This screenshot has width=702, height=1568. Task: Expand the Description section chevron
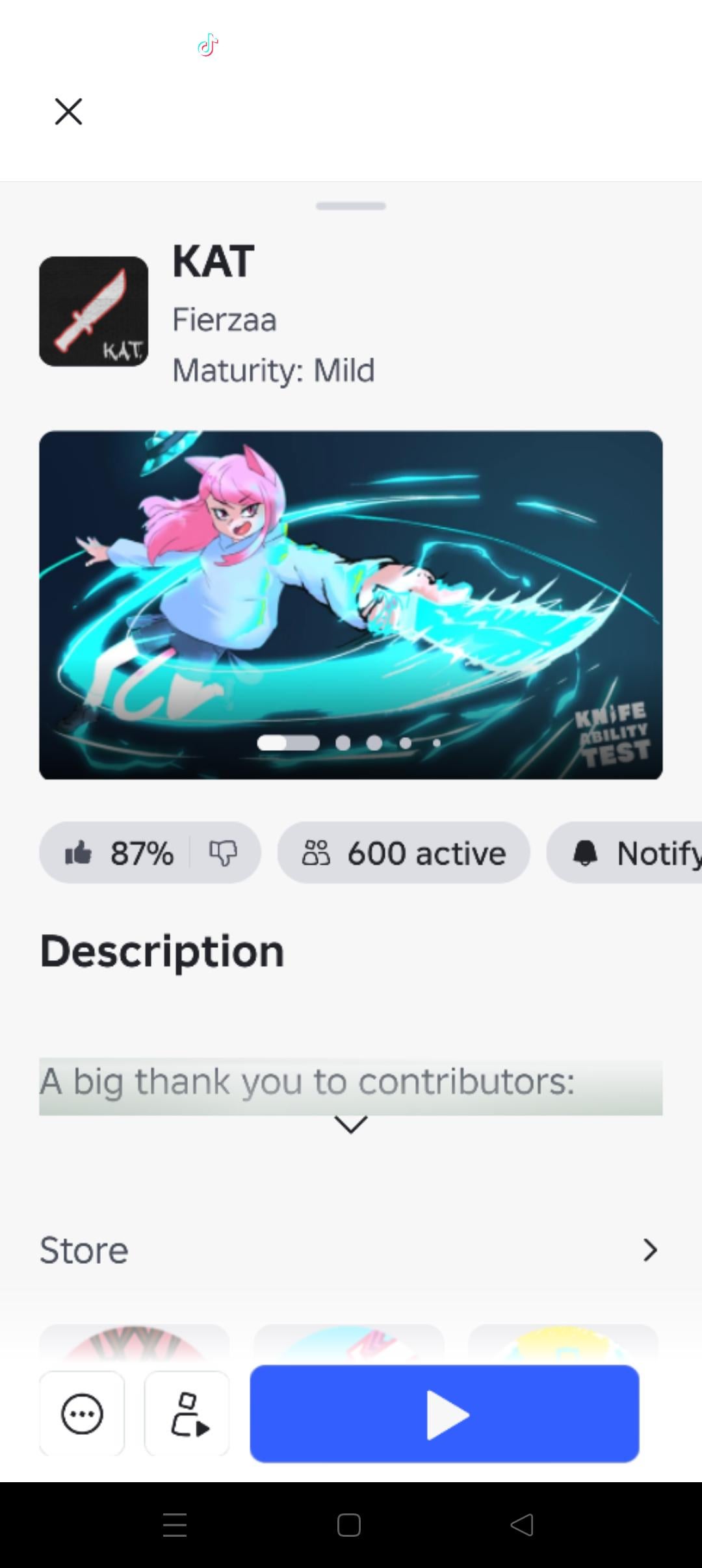tap(350, 1124)
